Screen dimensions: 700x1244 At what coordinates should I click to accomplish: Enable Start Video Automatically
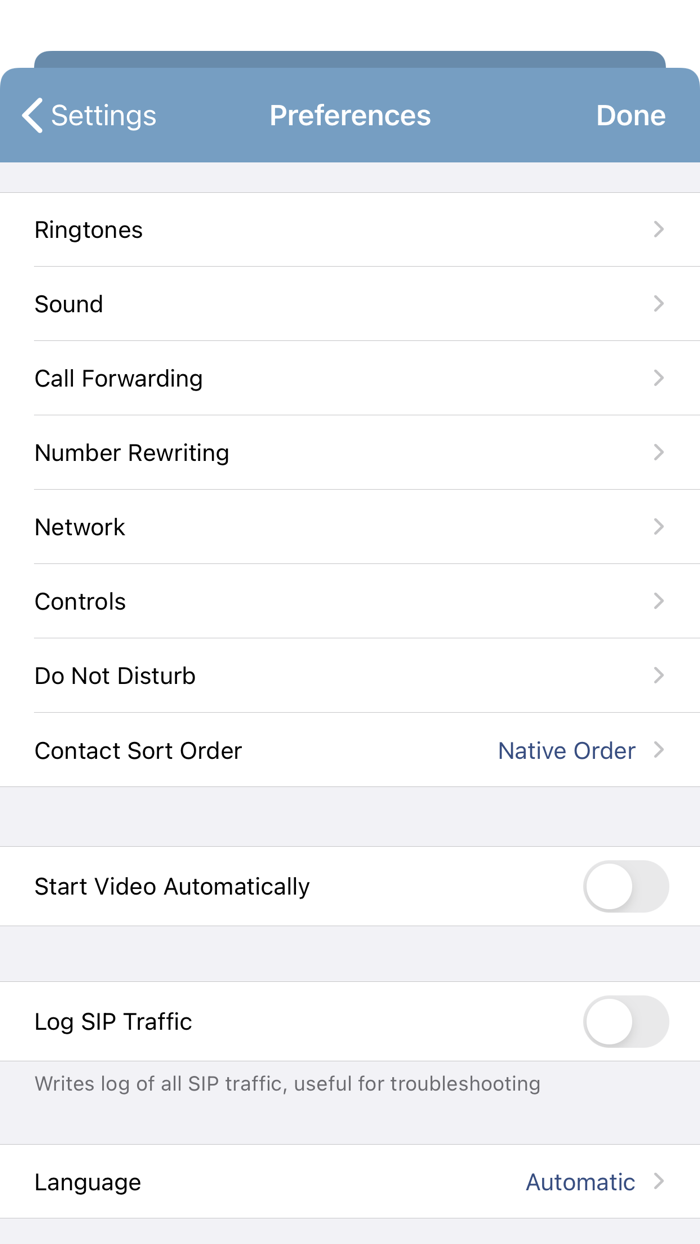tap(625, 887)
